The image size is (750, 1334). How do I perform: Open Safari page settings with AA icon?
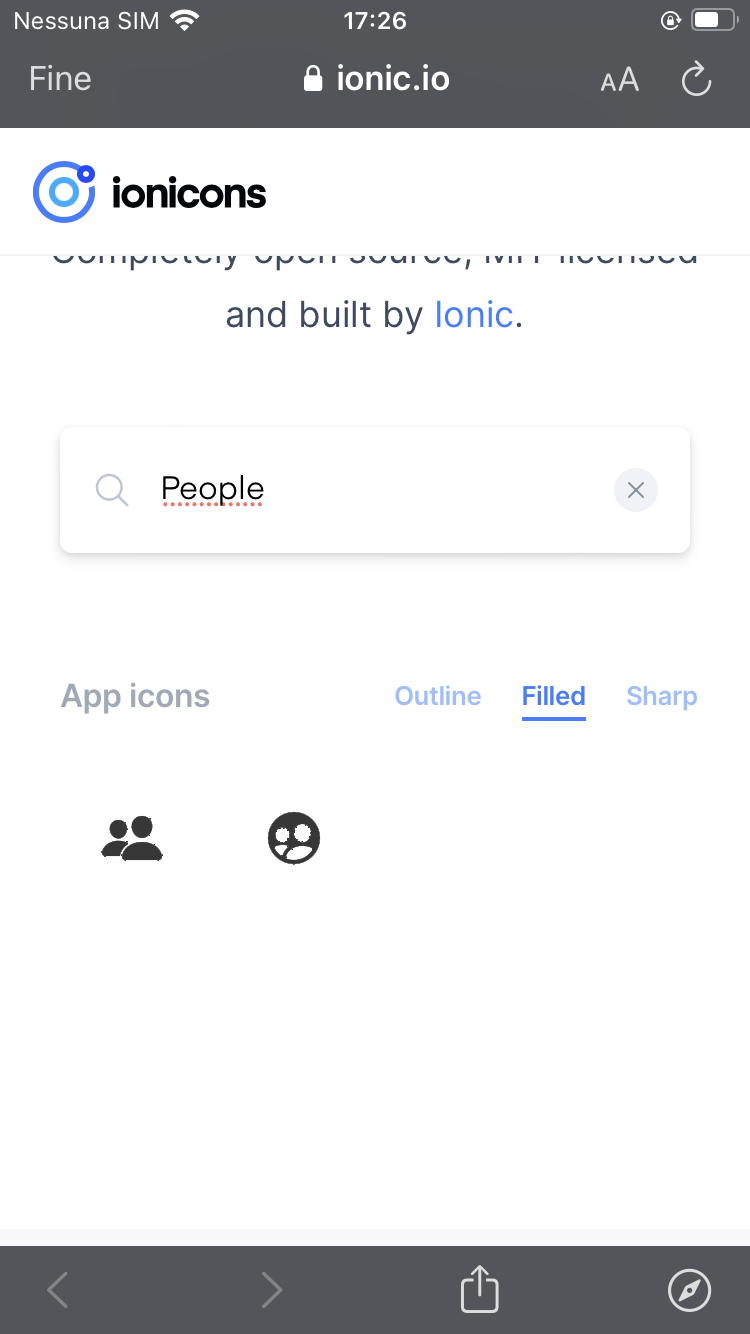618,79
